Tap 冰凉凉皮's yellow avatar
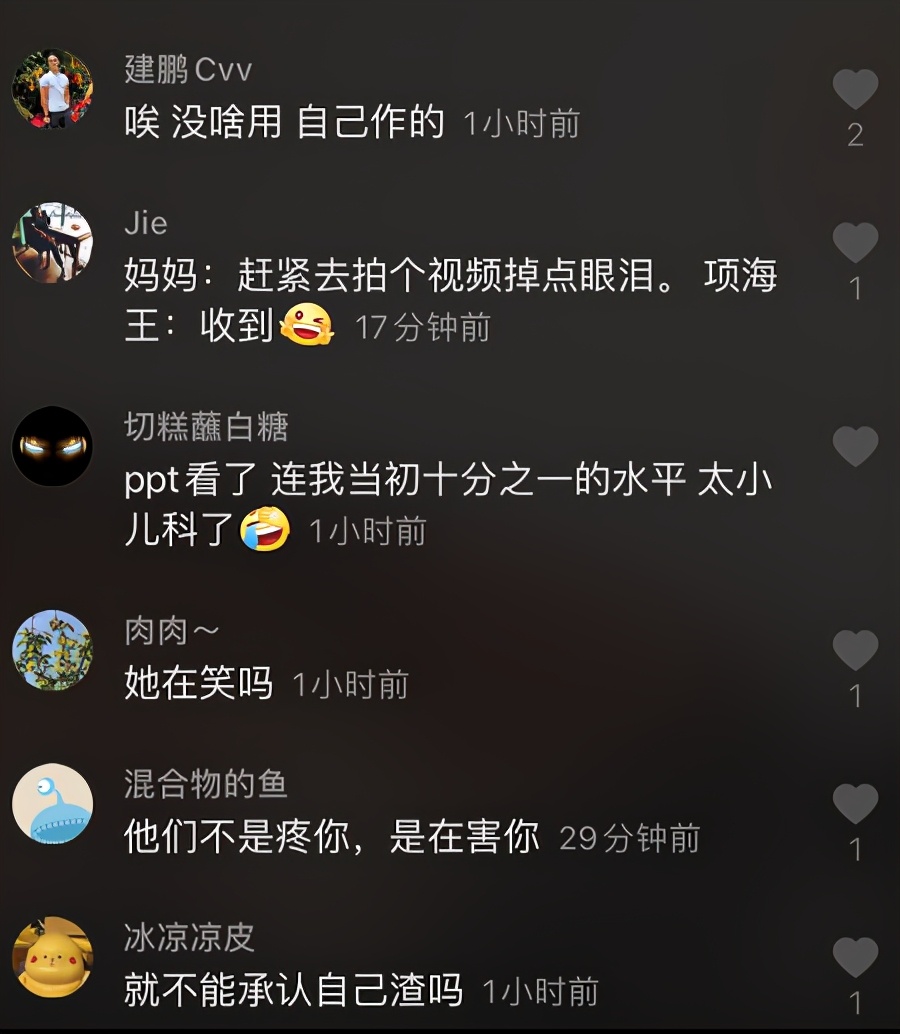 pyautogui.click(x=52, y=957)
